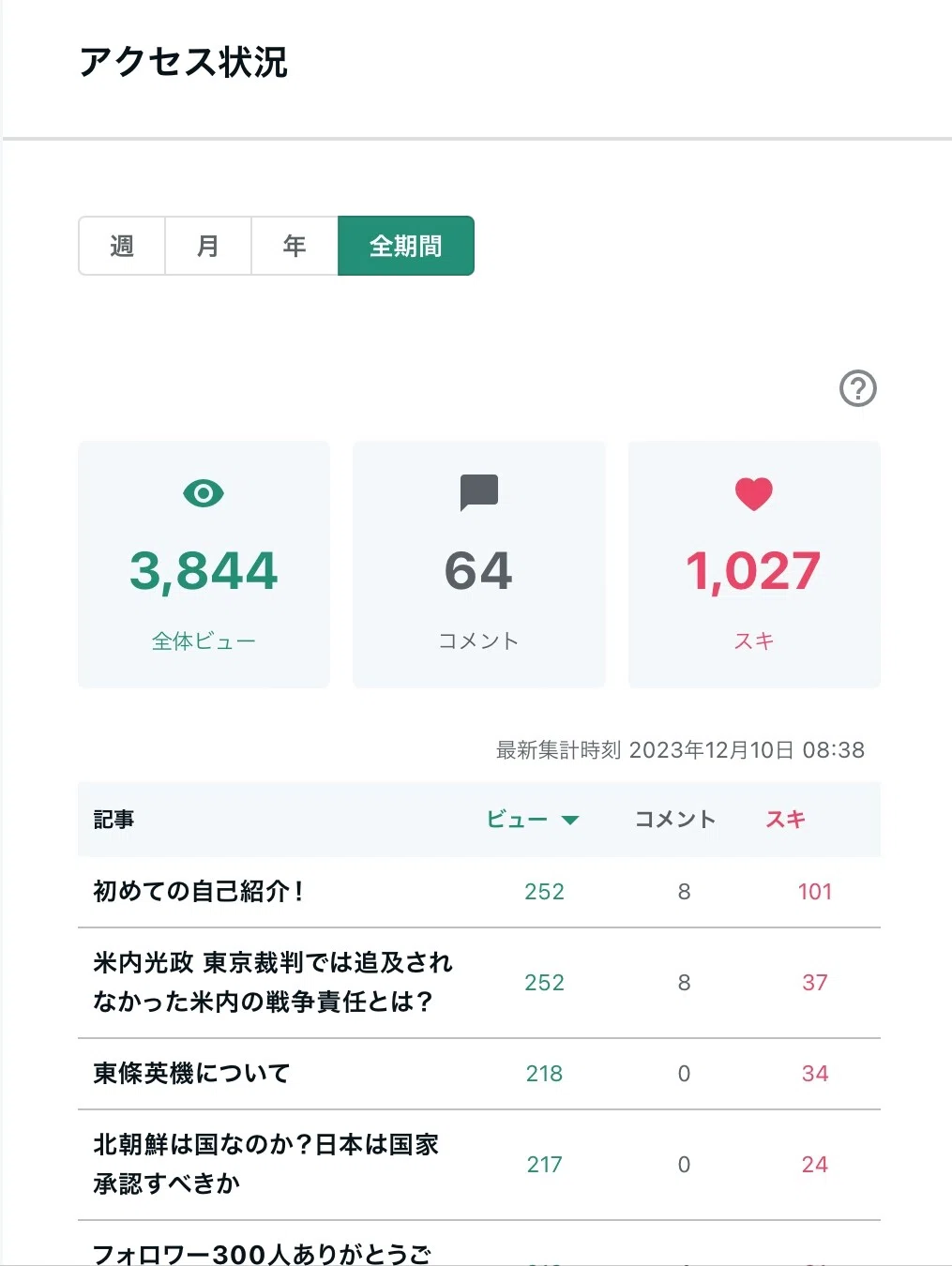
Task: Open the 米内光政 東京裁判 article
Action: tap(272, 982)
